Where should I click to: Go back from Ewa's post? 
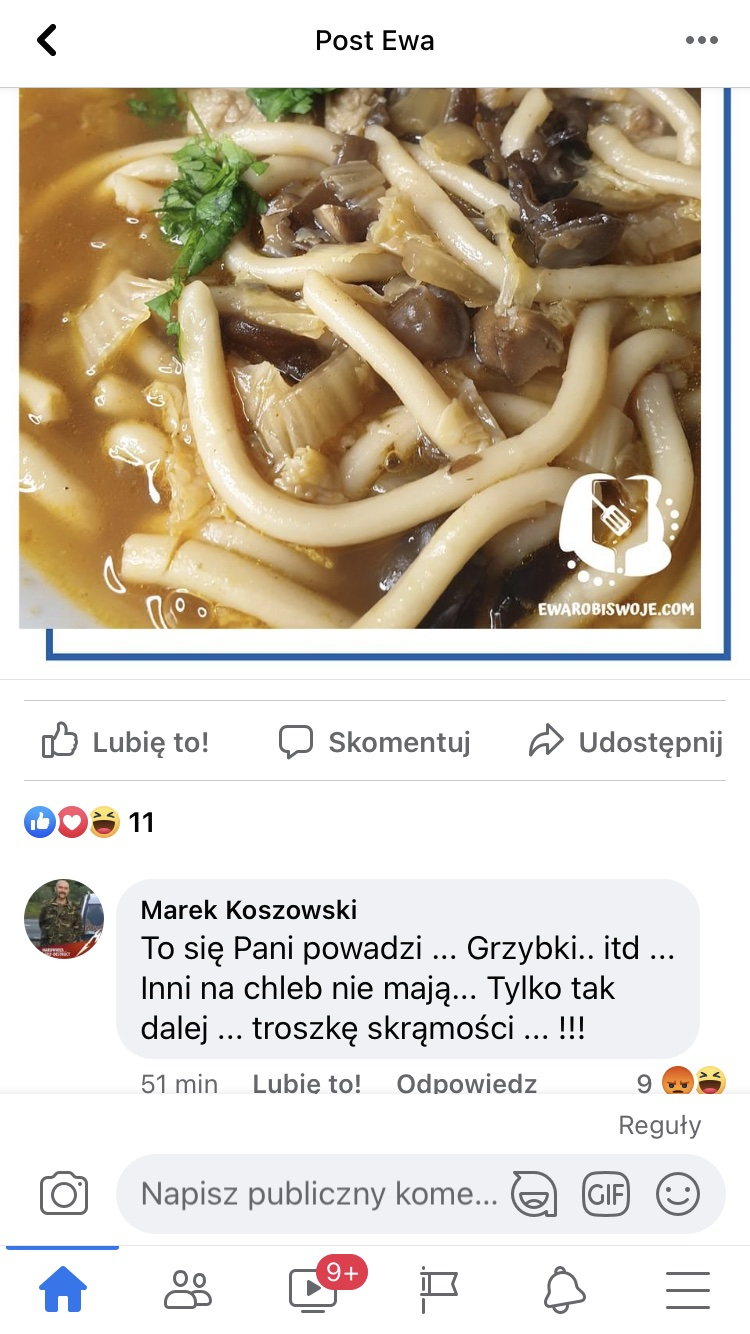pos(46,40)
